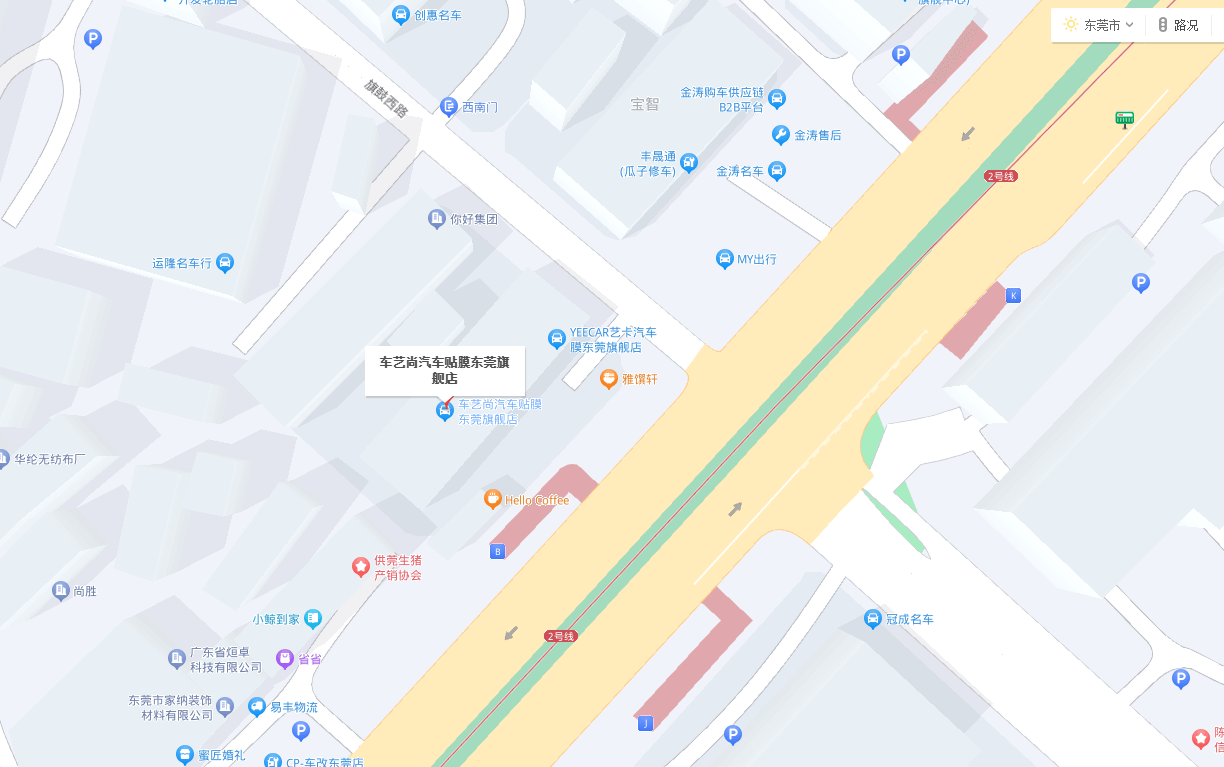The image size is (1224, 767).
Task: Open the 东莞市 city dropdown
Action: (1099, 25)
